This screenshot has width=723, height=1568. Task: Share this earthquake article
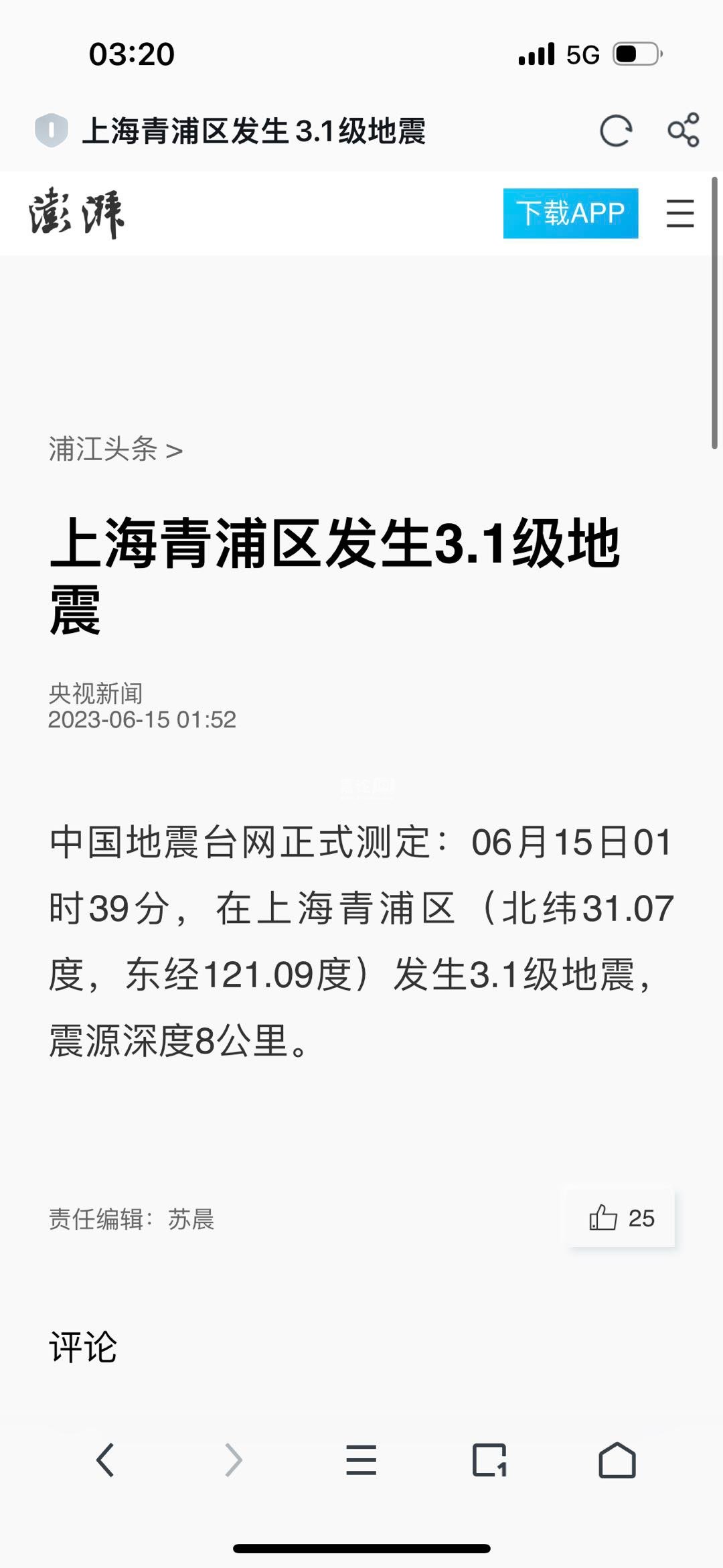click(x=684, y=130)
